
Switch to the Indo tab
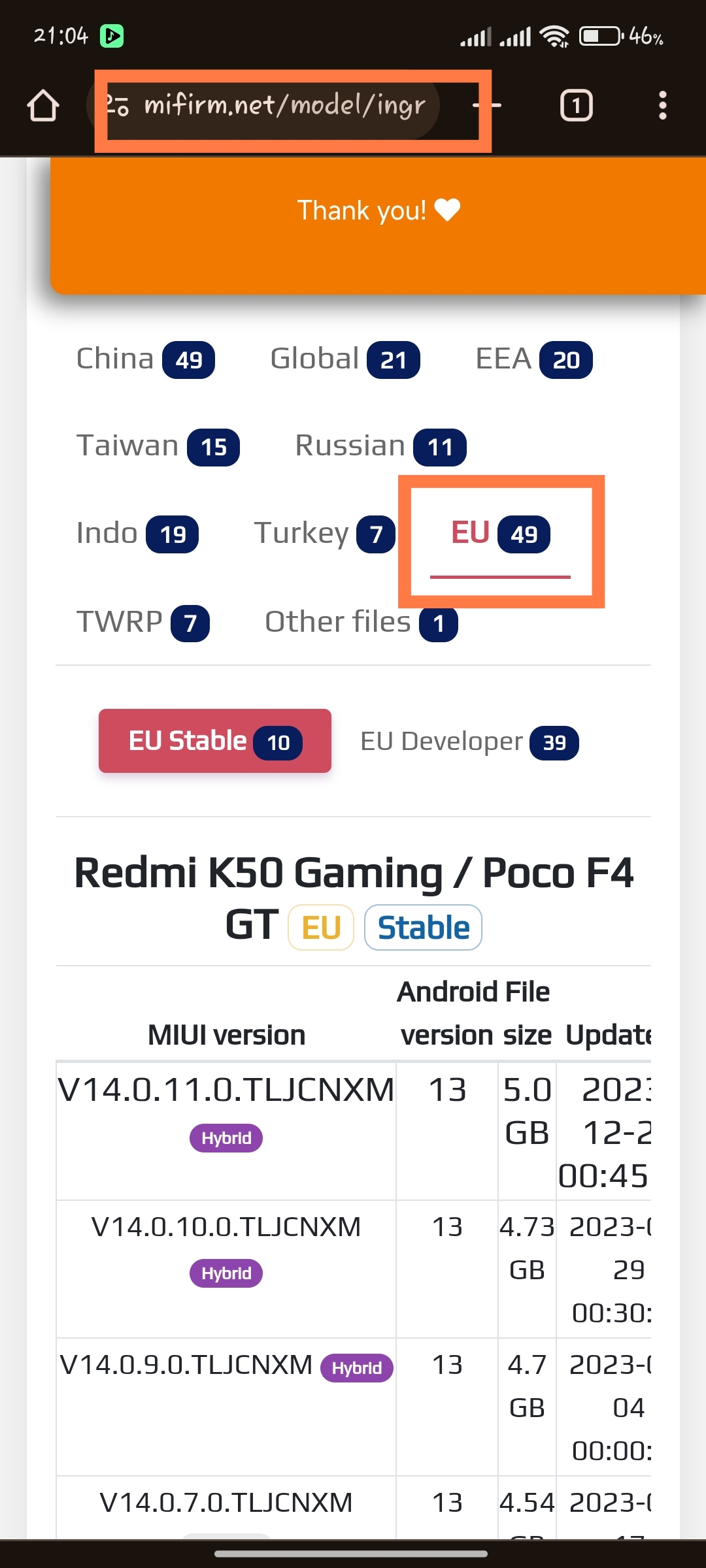pos(137,534)
